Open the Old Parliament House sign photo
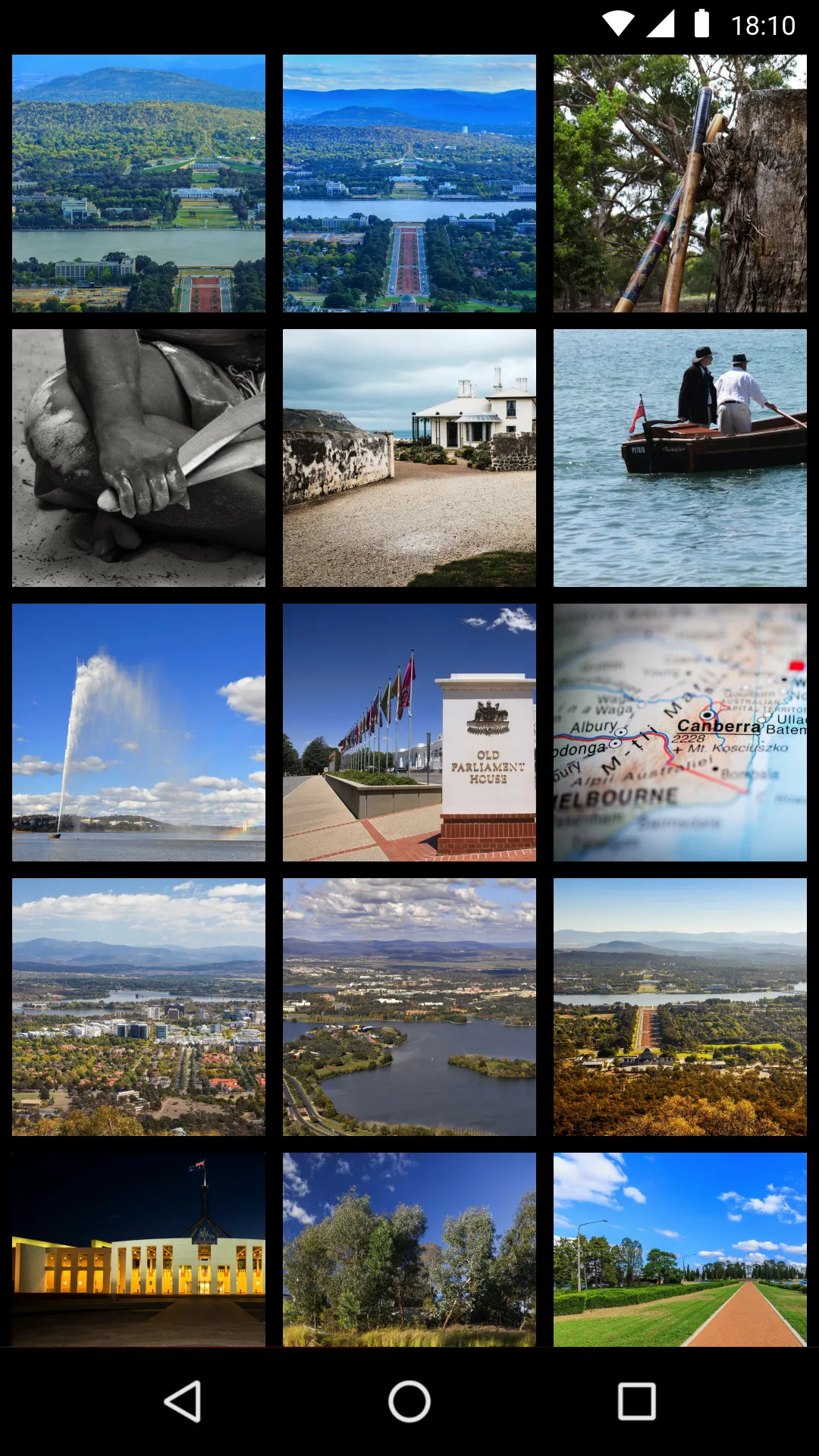Viewport: 819px width, 1456px height. click(x=409, y=732)
